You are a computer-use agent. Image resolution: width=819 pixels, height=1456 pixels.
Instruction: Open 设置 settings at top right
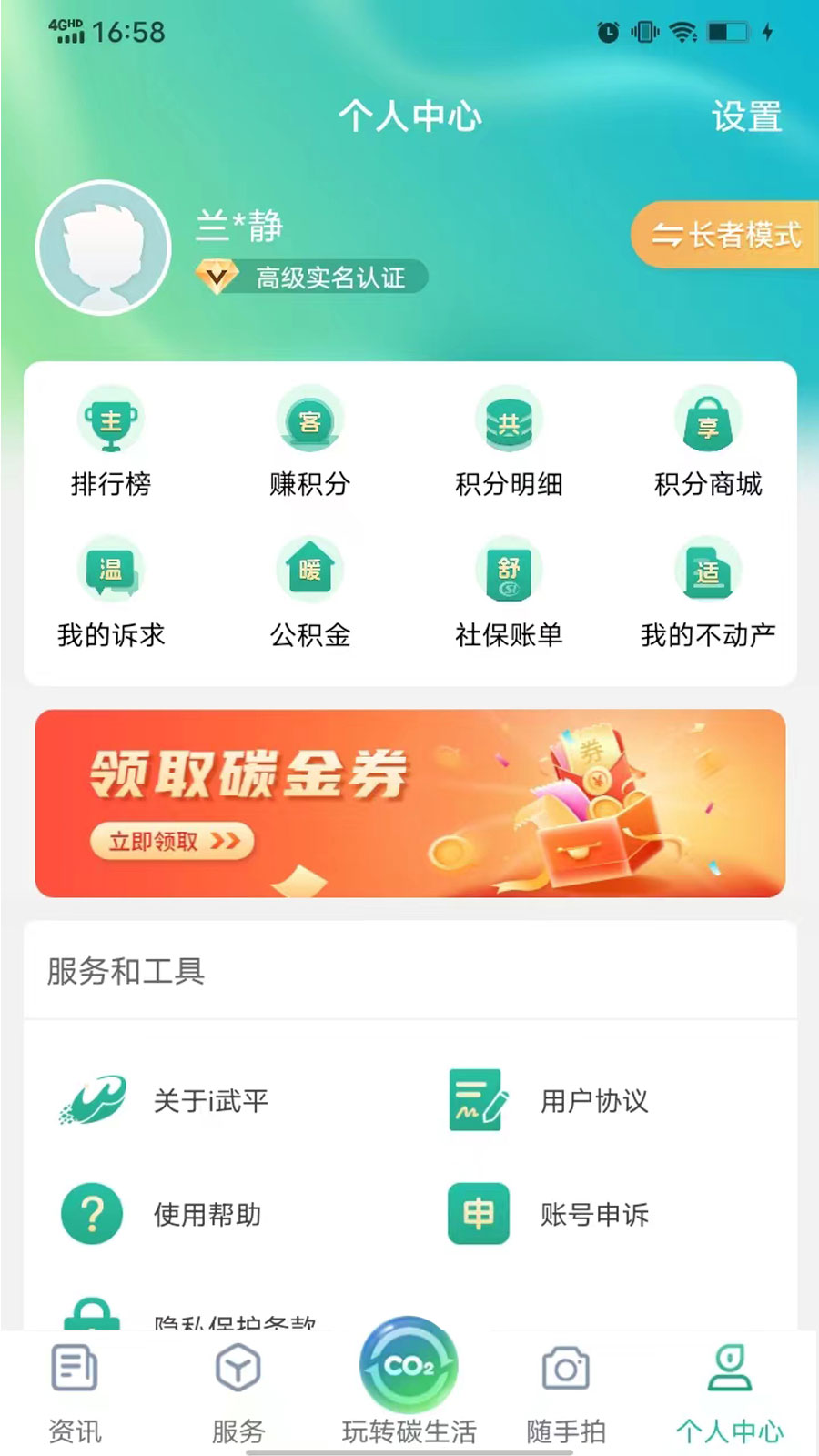pyautogui.click(x=748, y=116)
